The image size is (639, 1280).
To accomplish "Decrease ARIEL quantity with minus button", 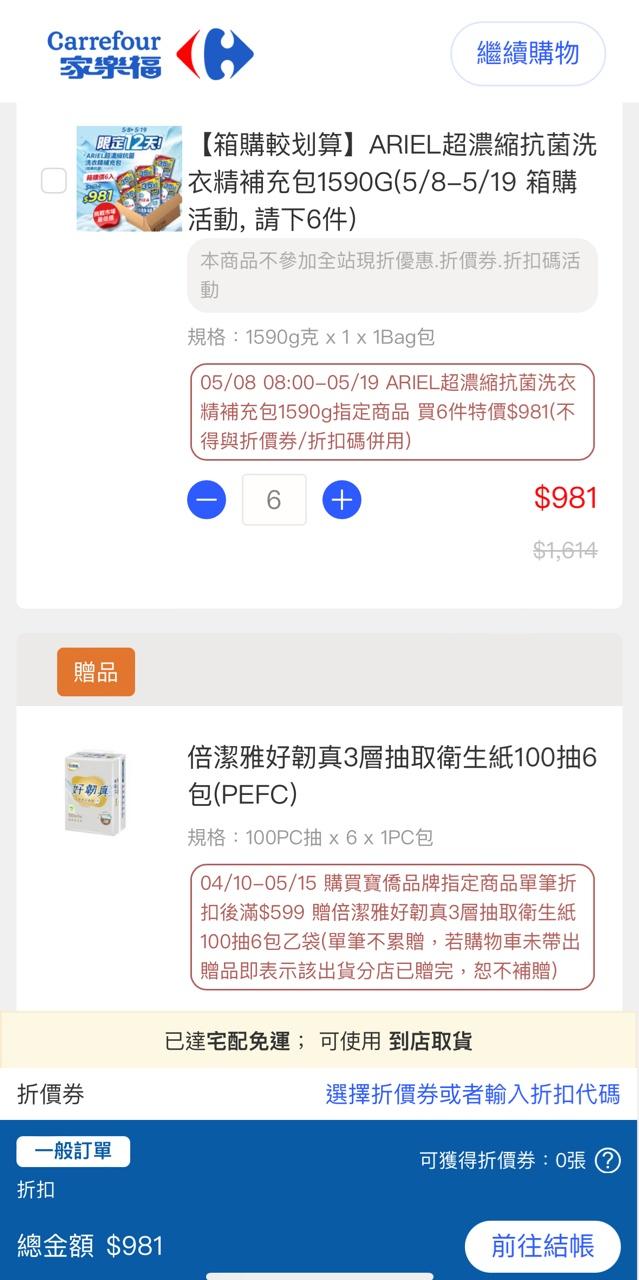I will (x=207, y=500).
